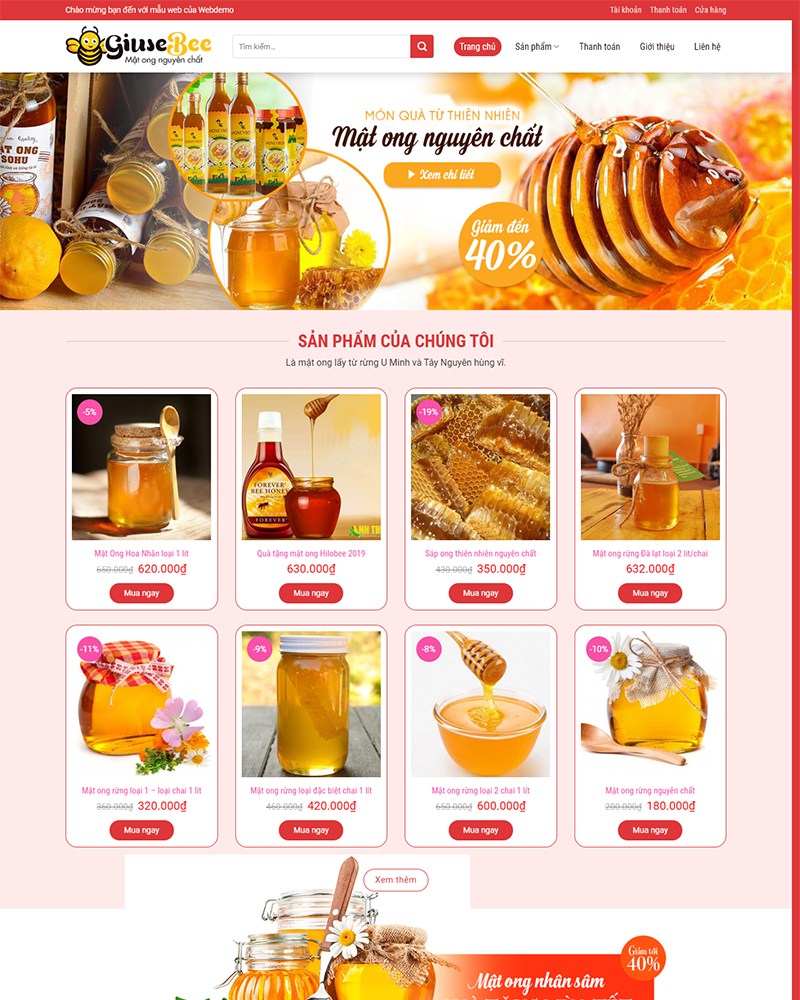The width and height of the screenshot is (800, 1000).
Task: Go to Thanh toán in main menu
Action: click(599, 47)
